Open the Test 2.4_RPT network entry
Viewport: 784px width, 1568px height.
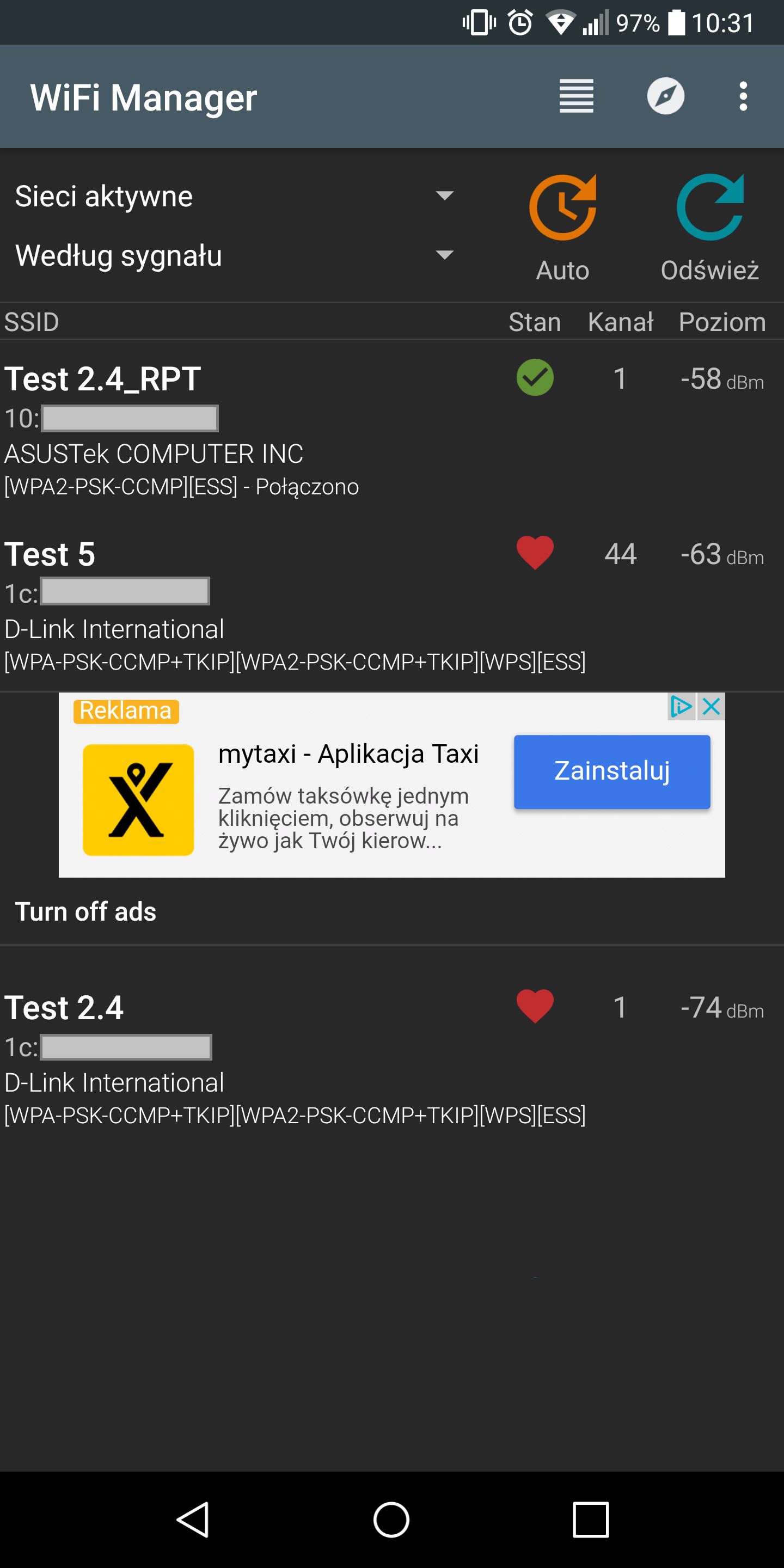coord(392,429)
